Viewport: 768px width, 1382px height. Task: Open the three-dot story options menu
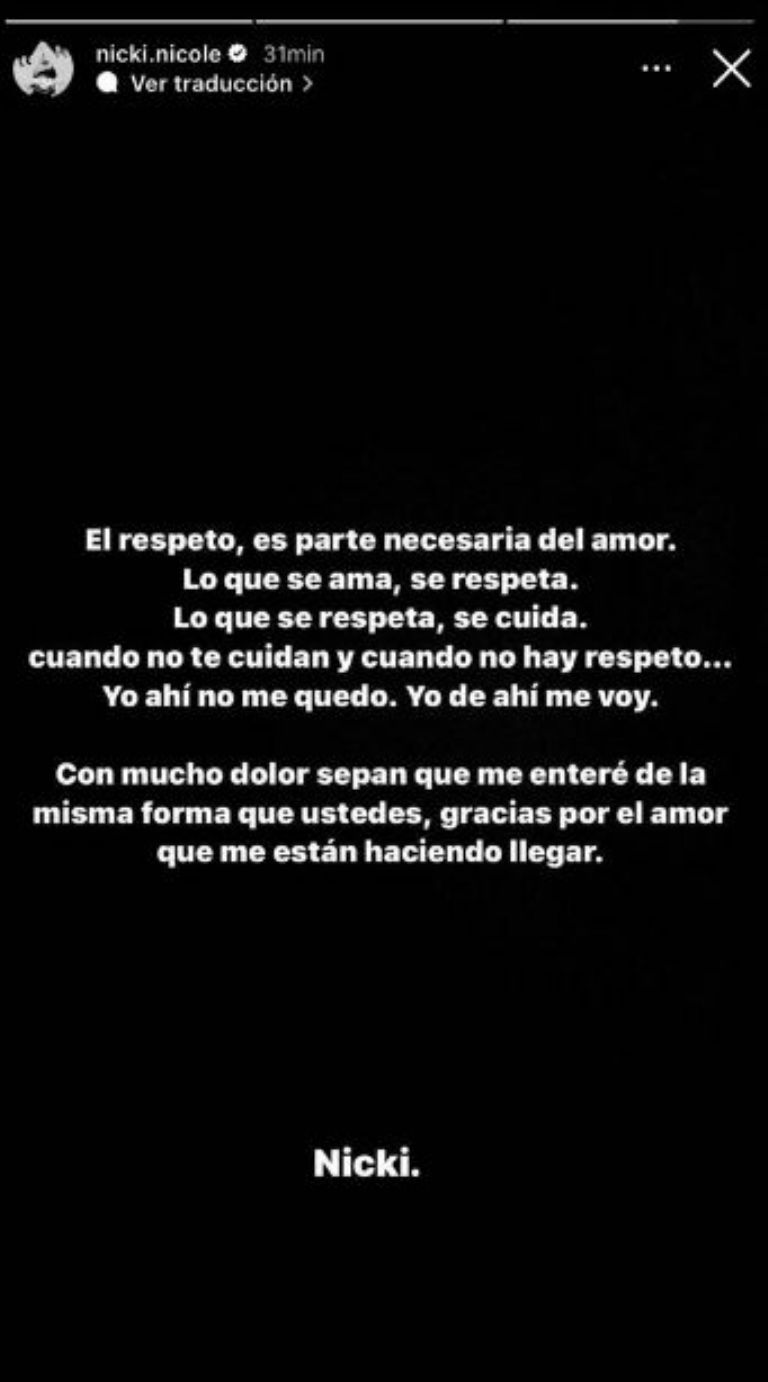pos(656,68)
